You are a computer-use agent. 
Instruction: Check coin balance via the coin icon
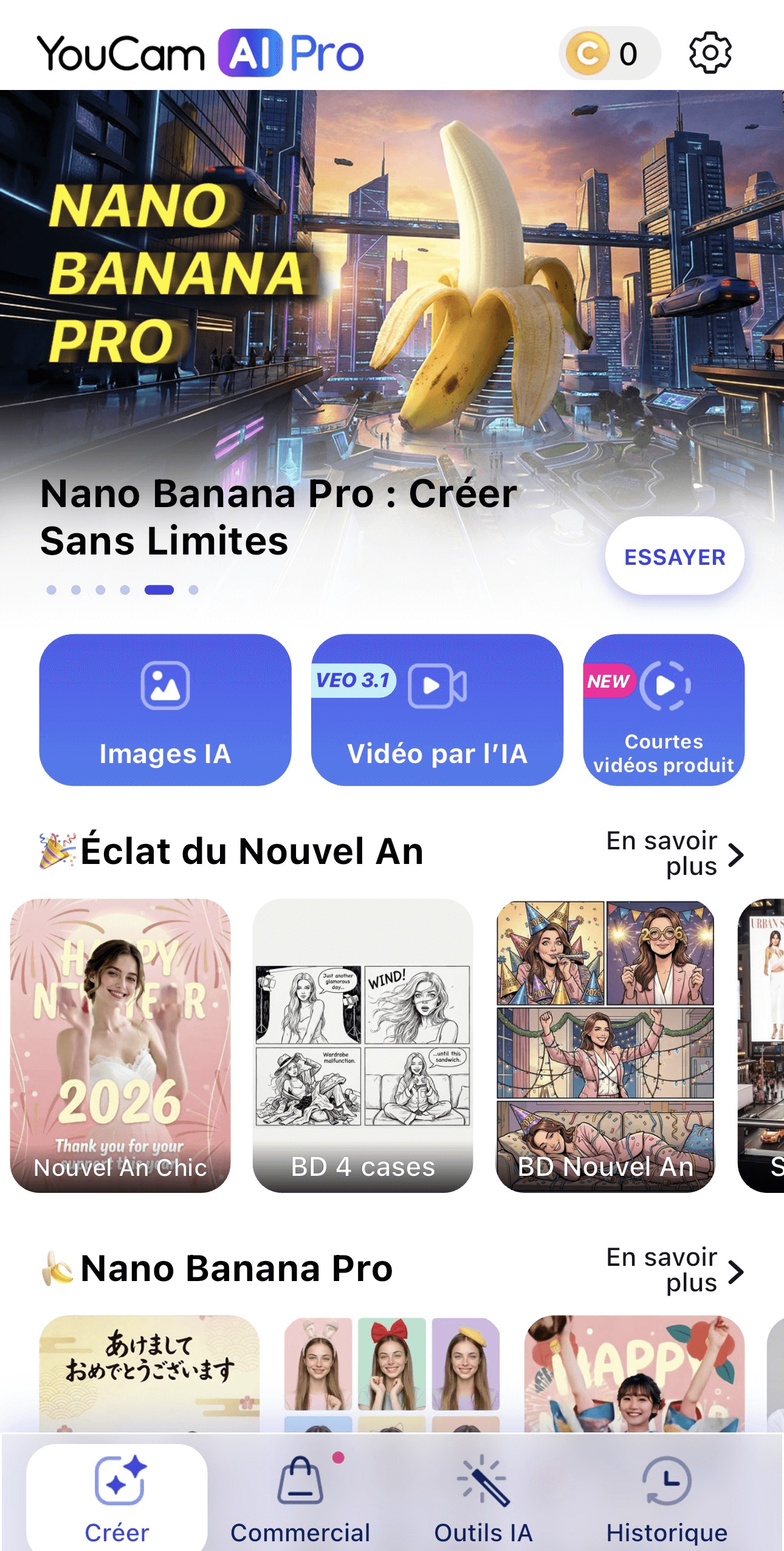coord(587,54)
